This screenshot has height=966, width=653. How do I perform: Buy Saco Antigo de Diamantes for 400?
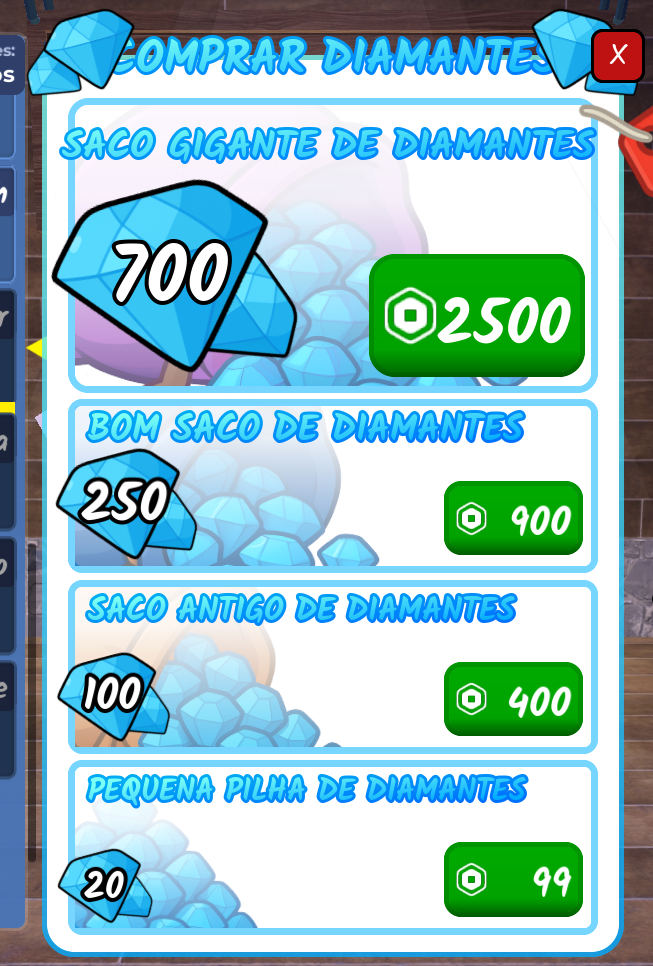(x=513, y=698)
